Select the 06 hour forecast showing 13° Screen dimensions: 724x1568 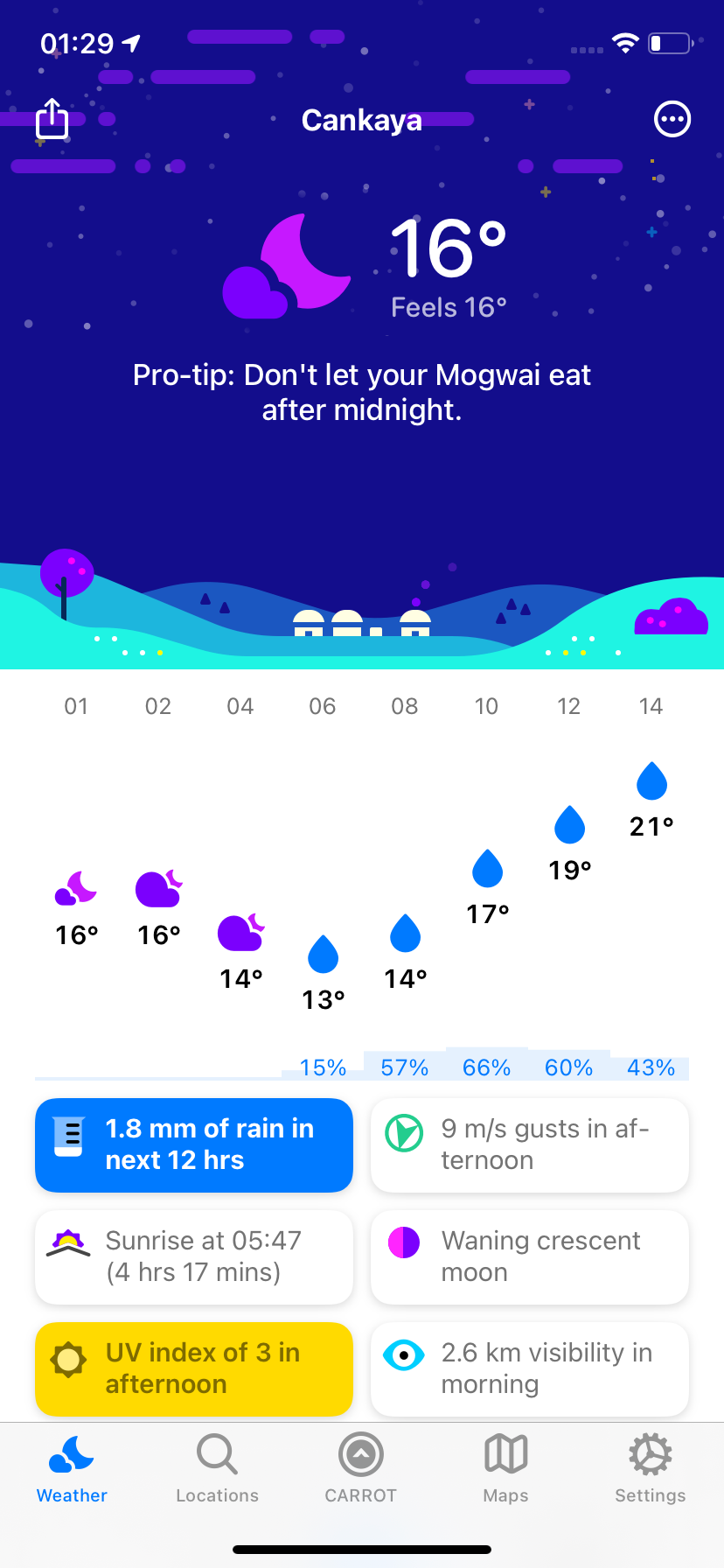click(x=323, y=973)
